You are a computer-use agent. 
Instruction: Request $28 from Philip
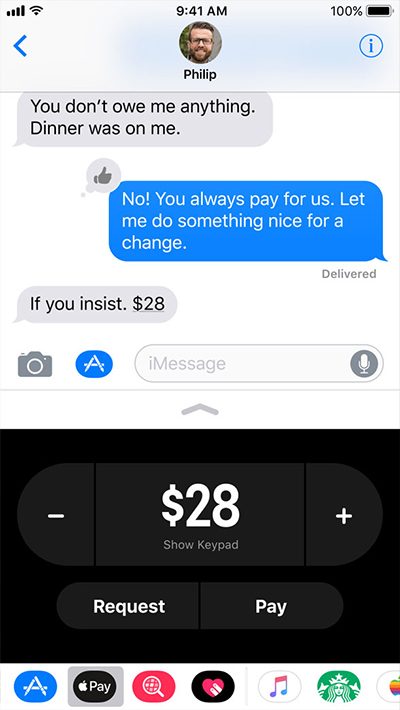[x=129, y=606]
